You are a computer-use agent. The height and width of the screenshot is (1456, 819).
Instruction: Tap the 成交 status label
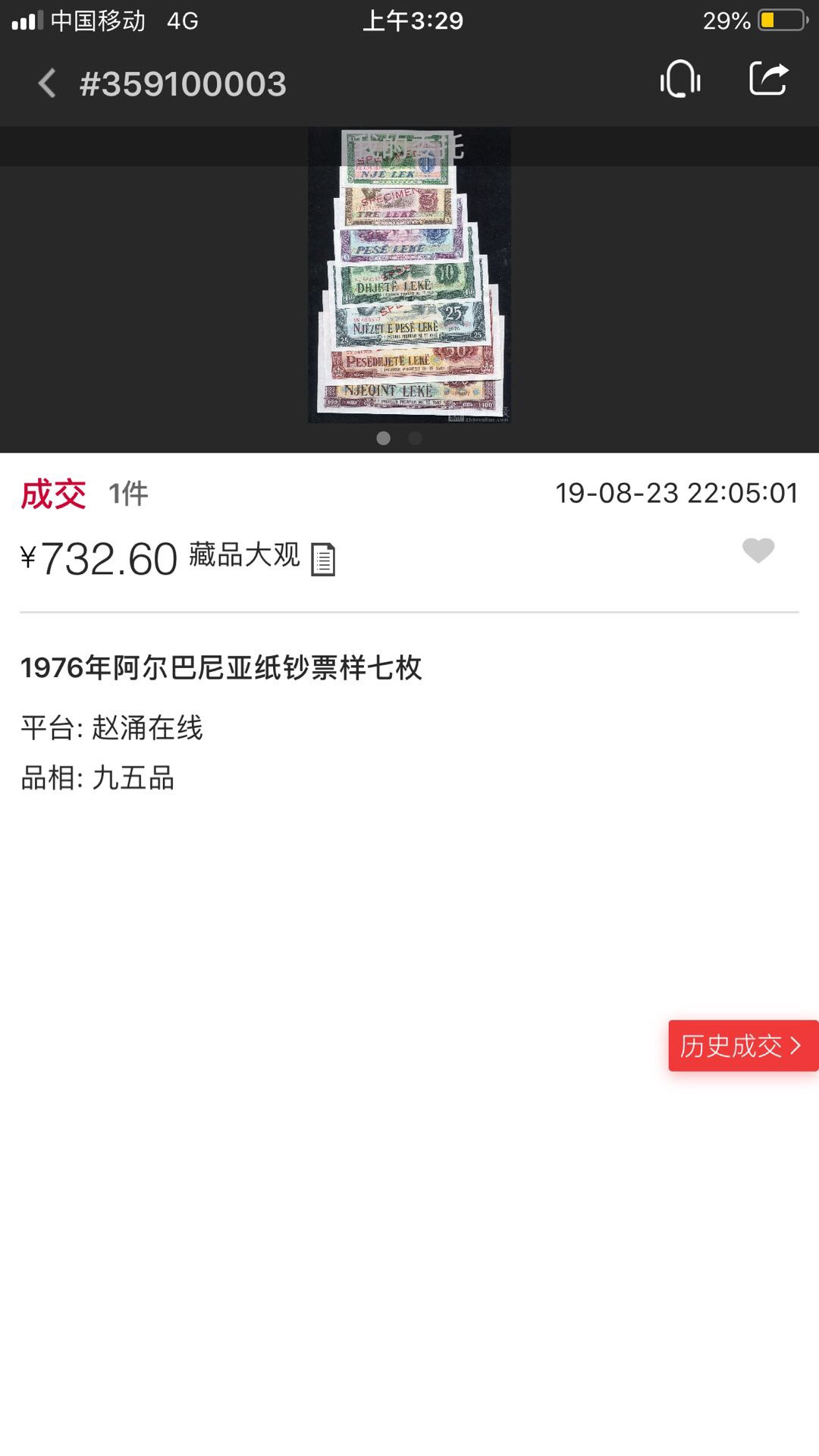(x=55, y=493)
